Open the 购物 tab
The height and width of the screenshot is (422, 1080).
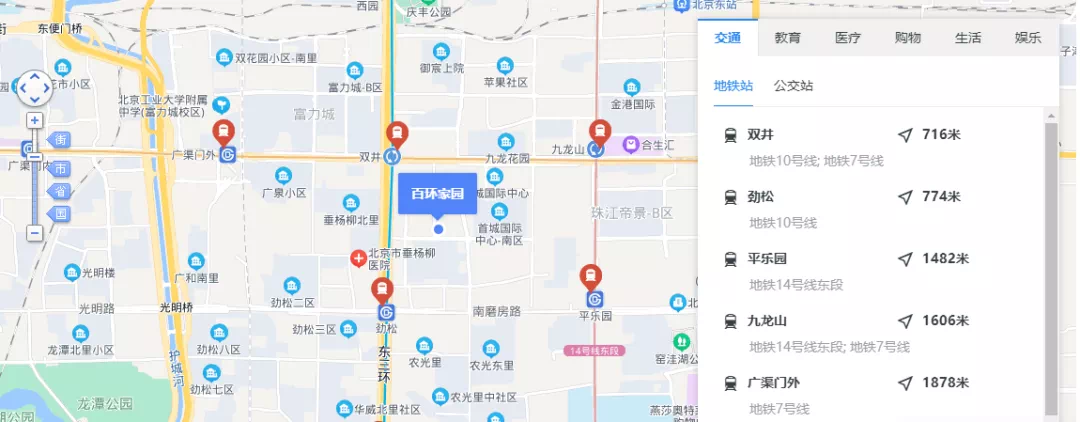pos(907,38)
